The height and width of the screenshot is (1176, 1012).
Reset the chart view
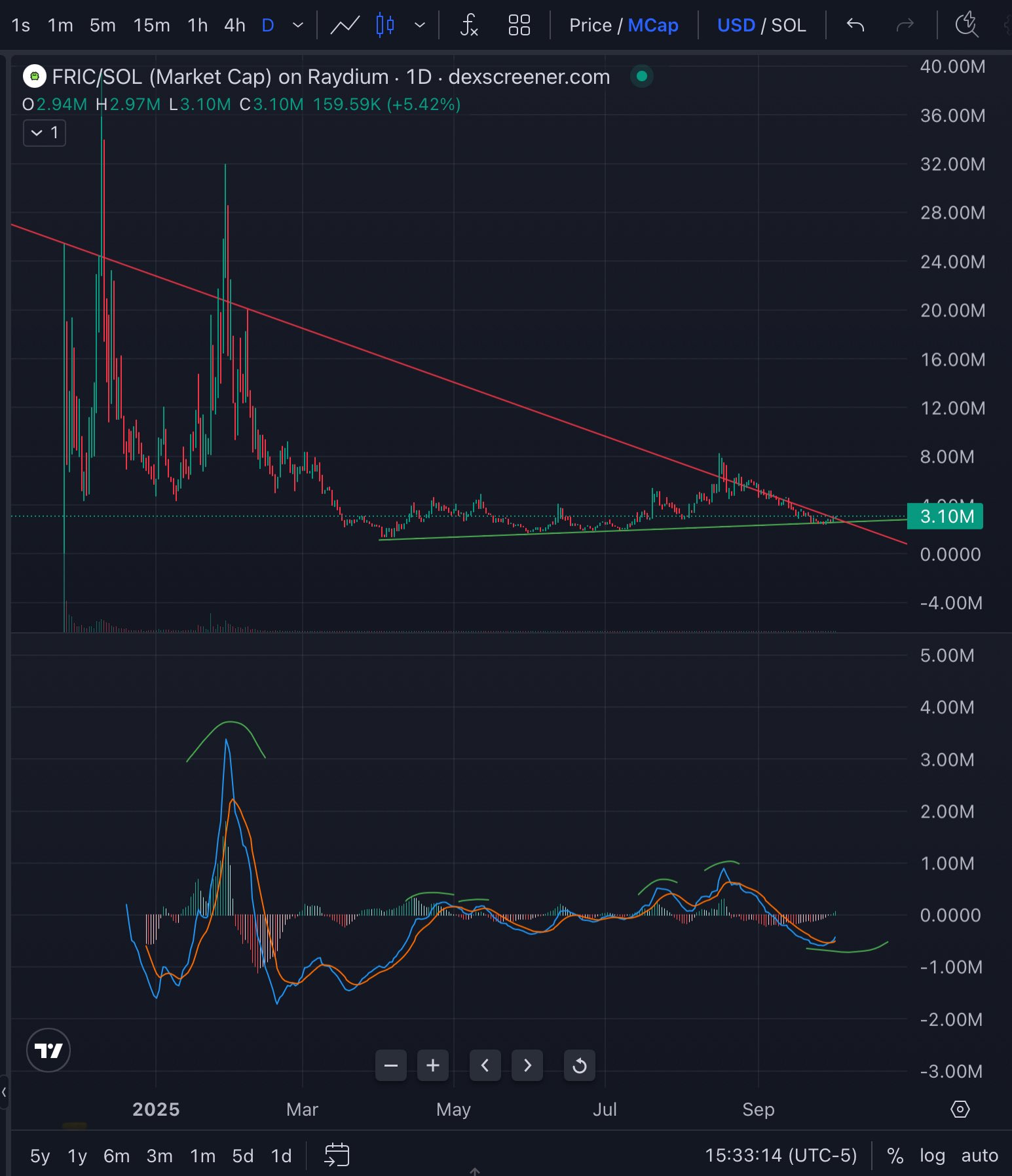(x=580, y=1066)
